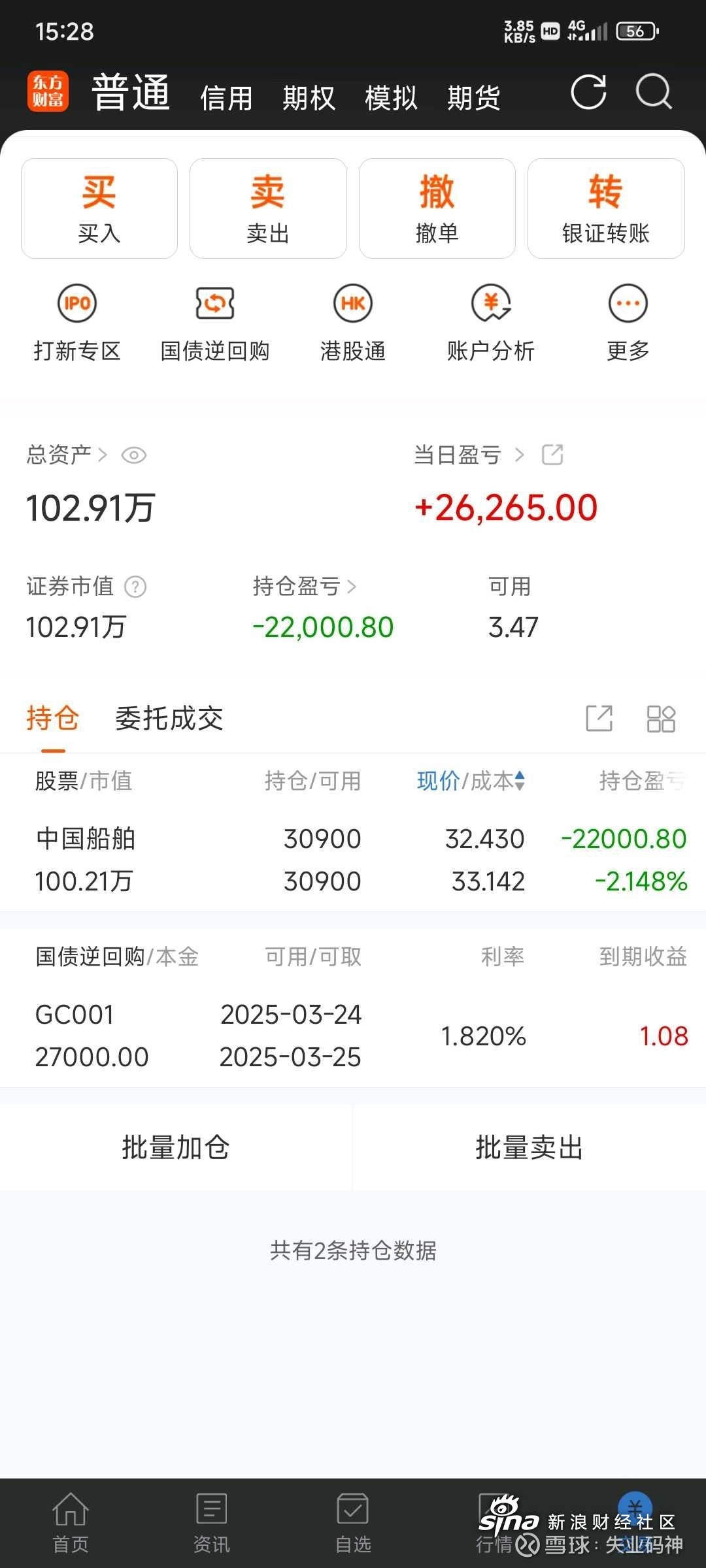Tap the 买入 button
The width and height of the screenshot is (706, 1568).
point(99,208)
